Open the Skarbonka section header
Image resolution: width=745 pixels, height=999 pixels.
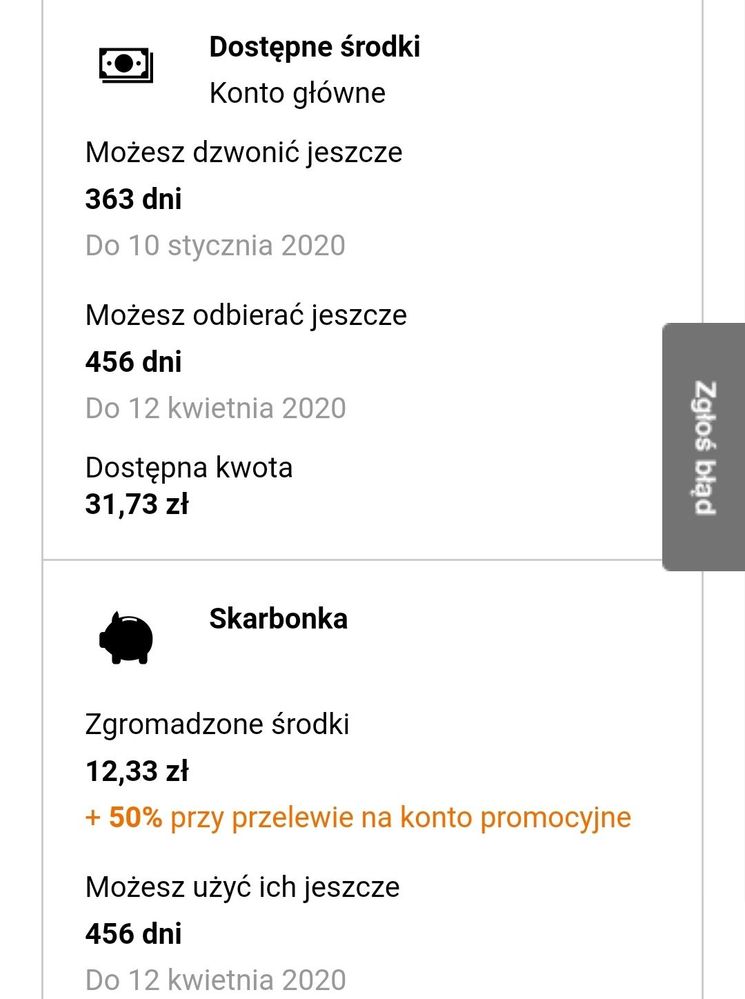point(277,619)
